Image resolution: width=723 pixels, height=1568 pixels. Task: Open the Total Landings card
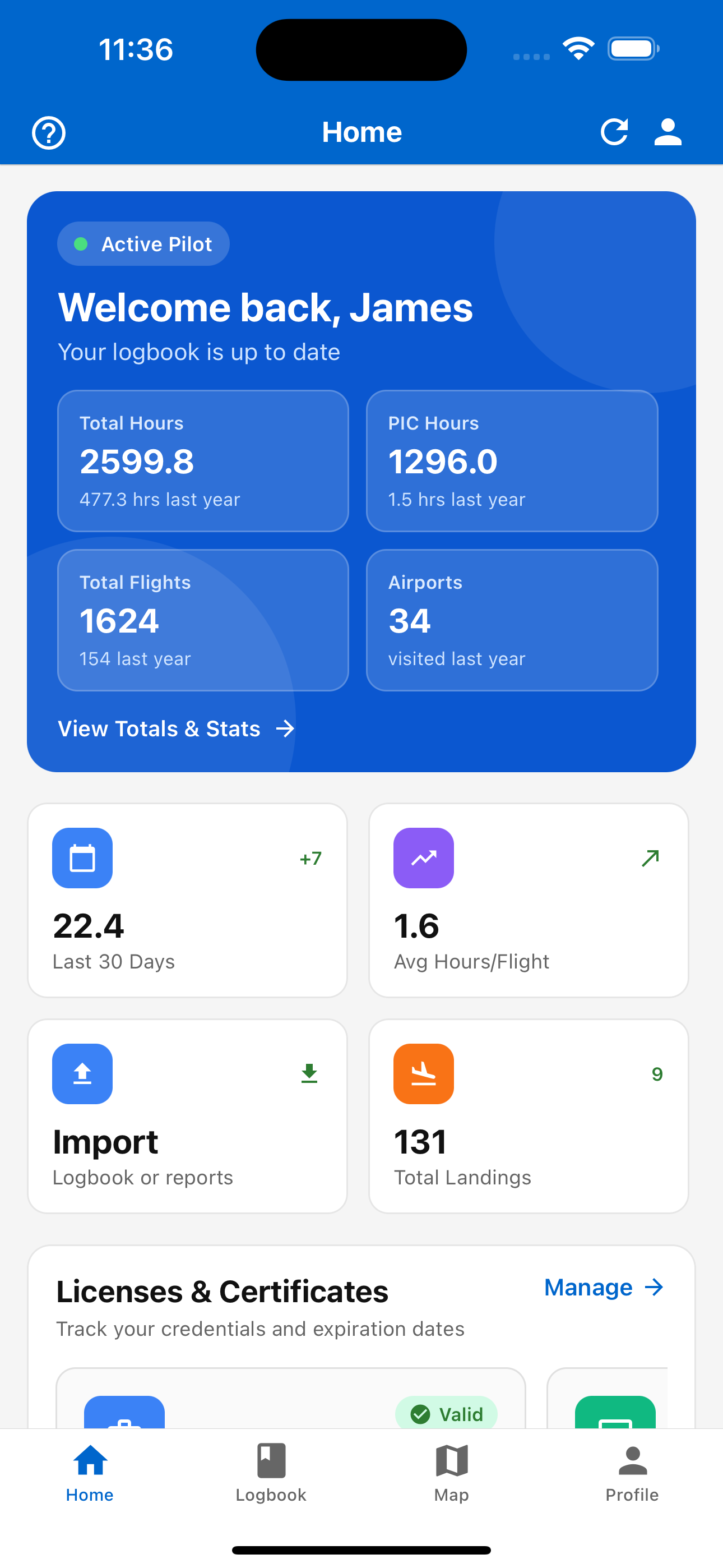(529, 1116)
